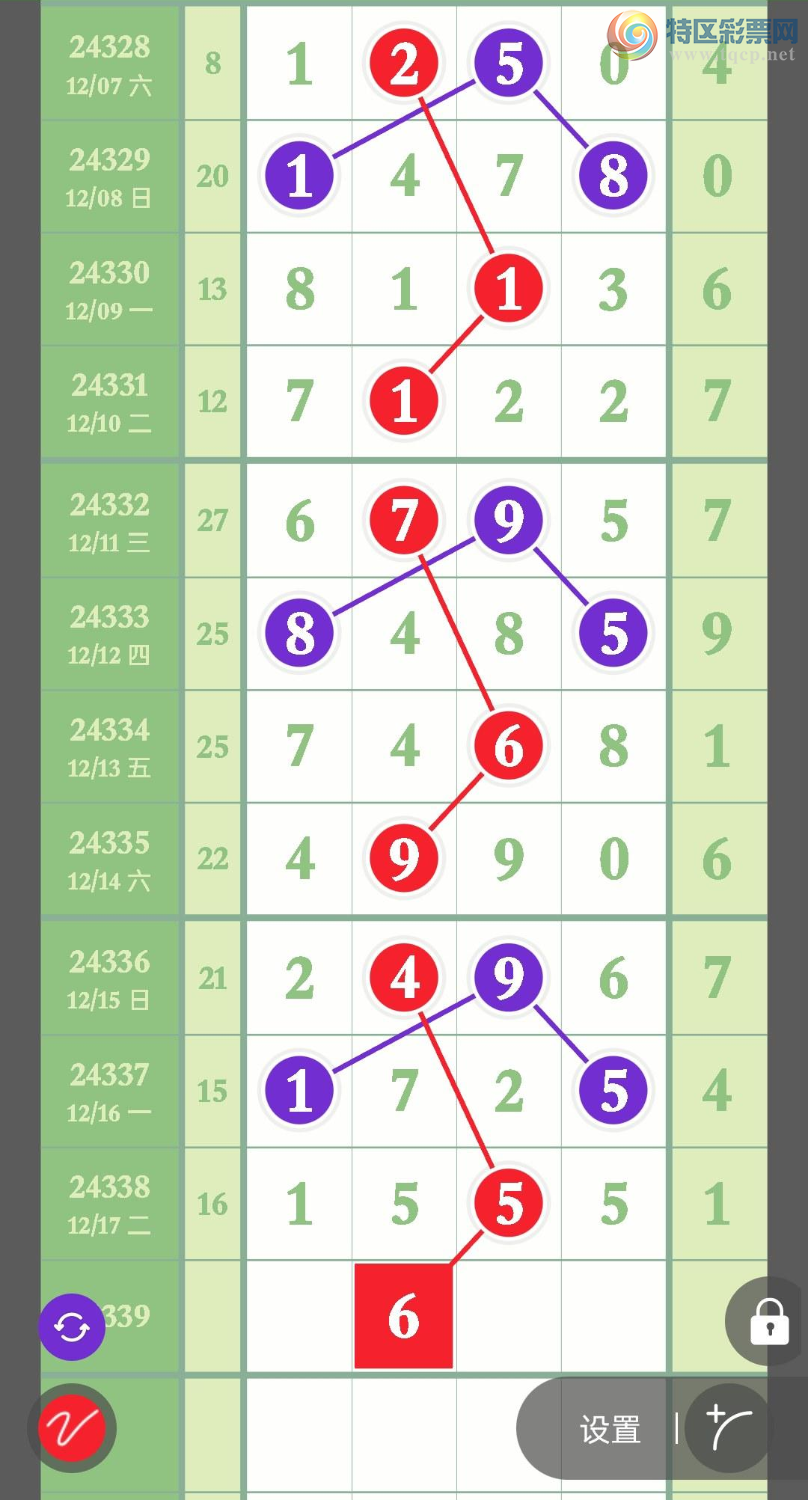Tap the purple refresh button
Screen dimensions: 808x1500
[72, 1327]
